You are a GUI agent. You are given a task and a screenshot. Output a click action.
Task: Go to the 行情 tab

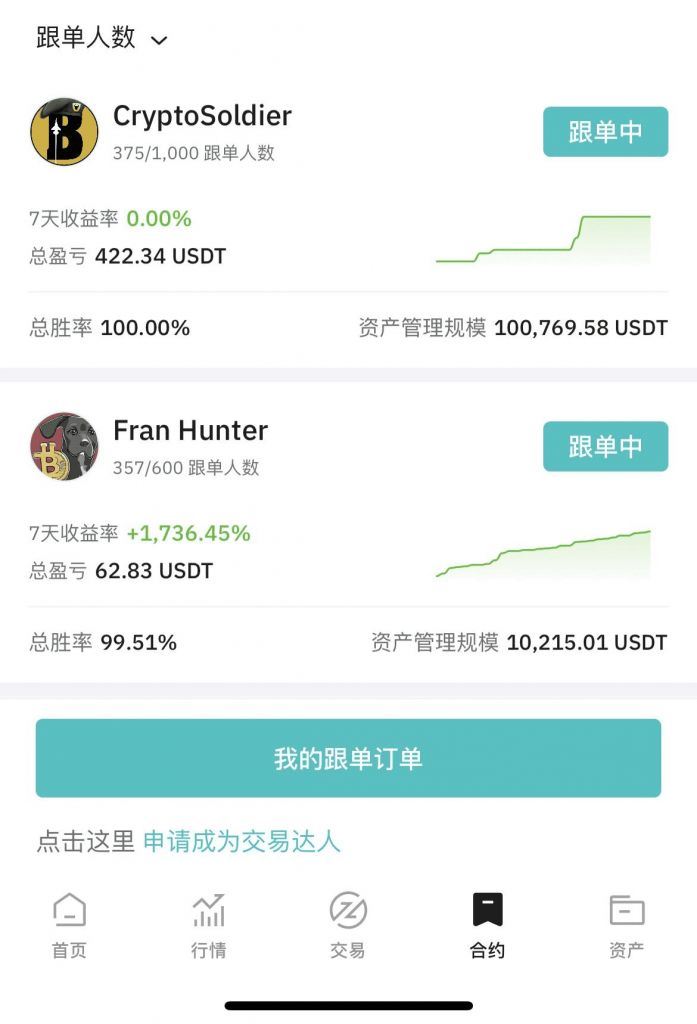208,926
